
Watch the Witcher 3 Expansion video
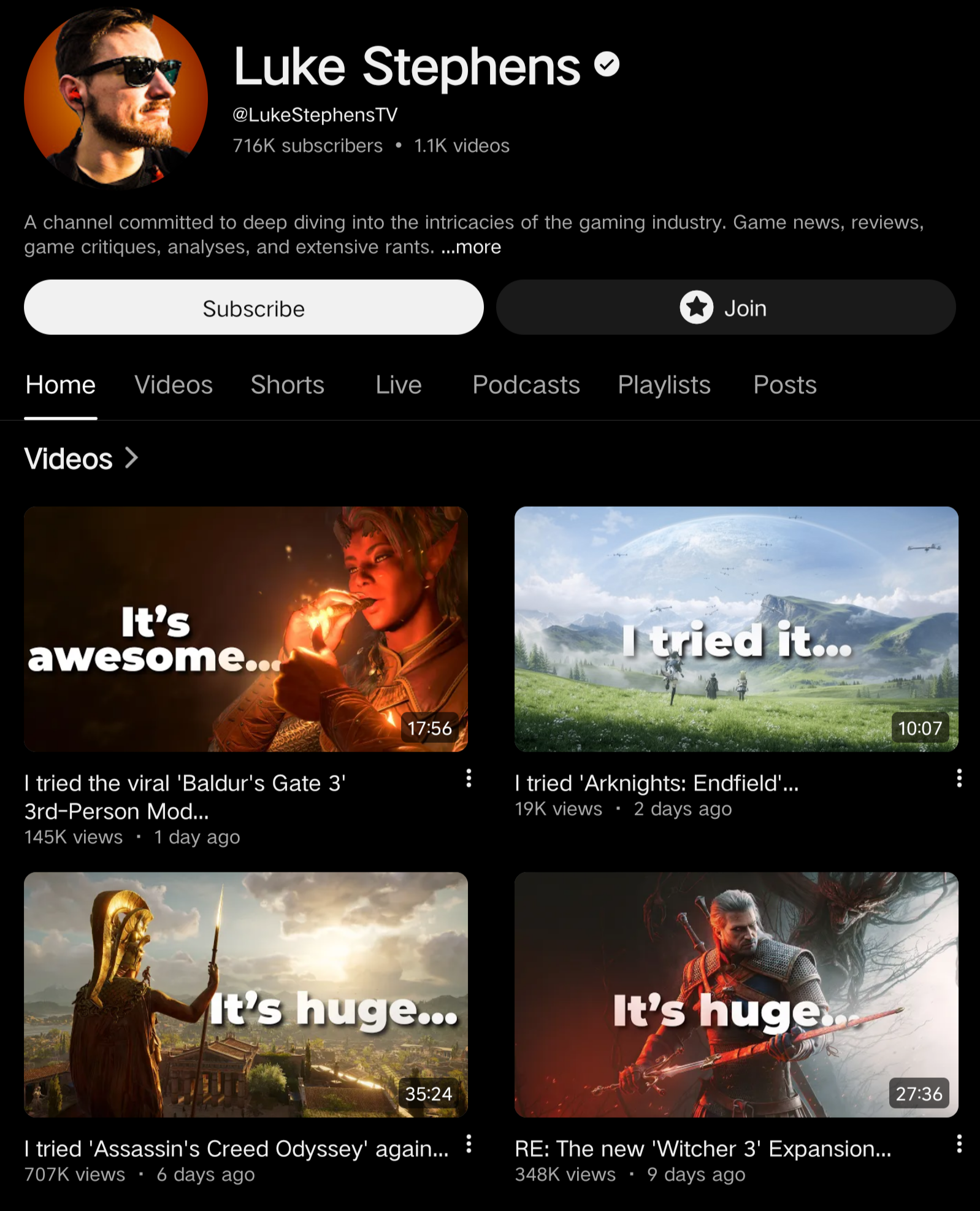click(737, 994)
